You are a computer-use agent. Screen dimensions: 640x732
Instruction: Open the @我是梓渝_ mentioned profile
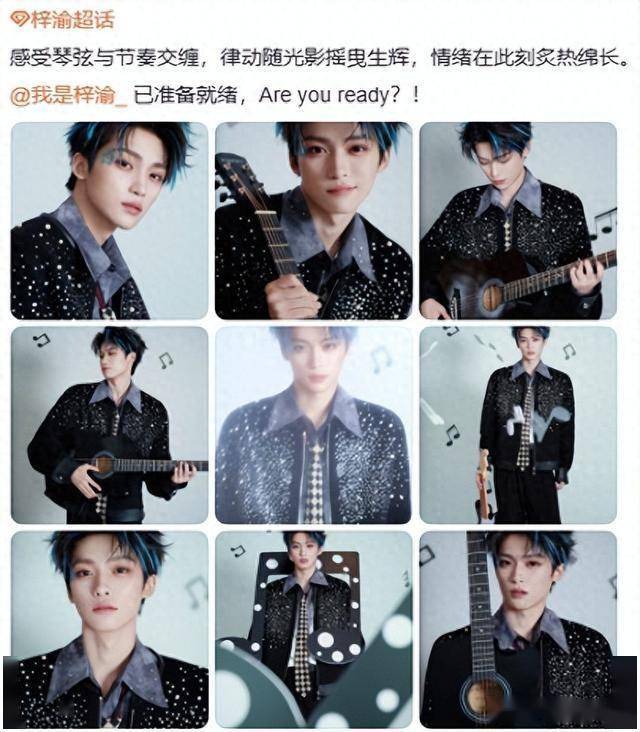[68, 95]
